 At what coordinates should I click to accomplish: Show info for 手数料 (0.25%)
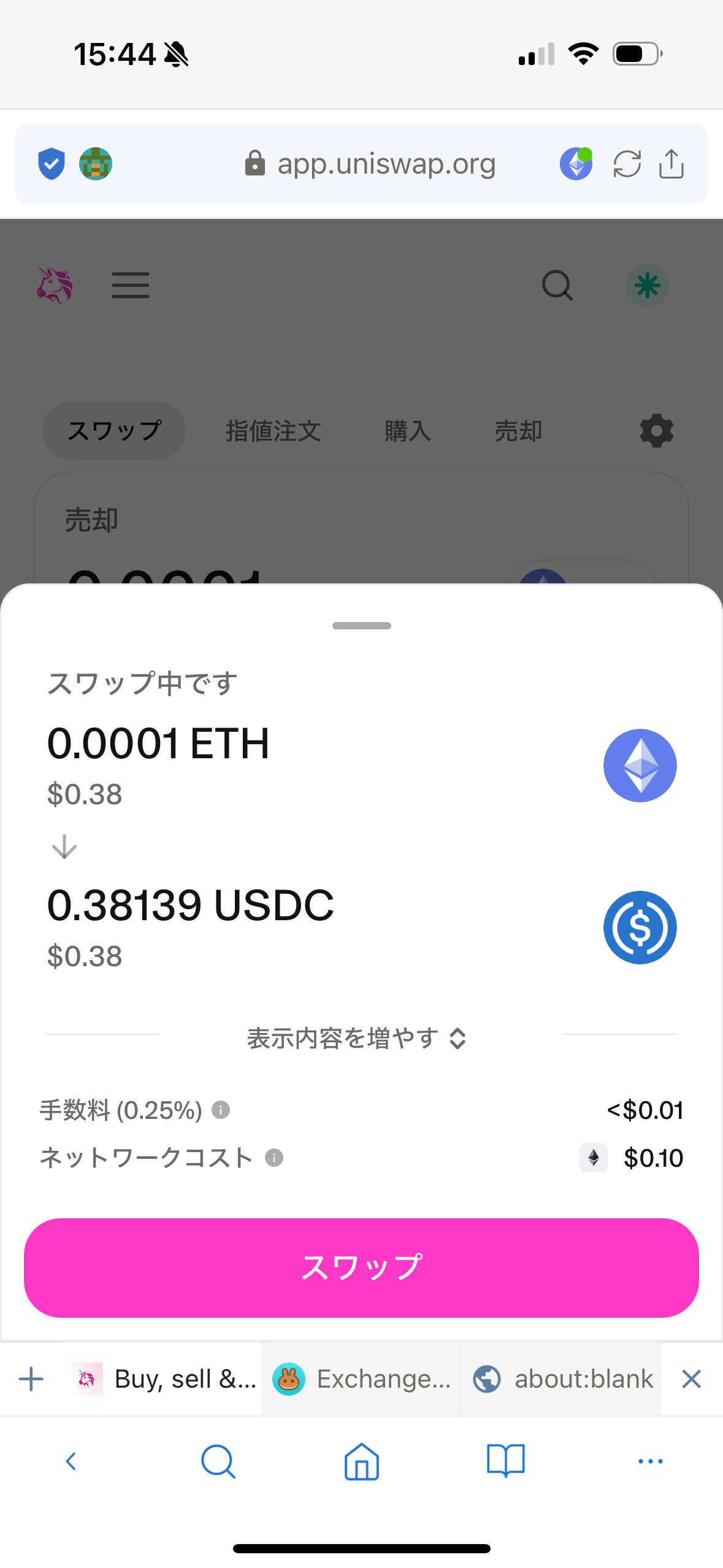point(221,1109)
